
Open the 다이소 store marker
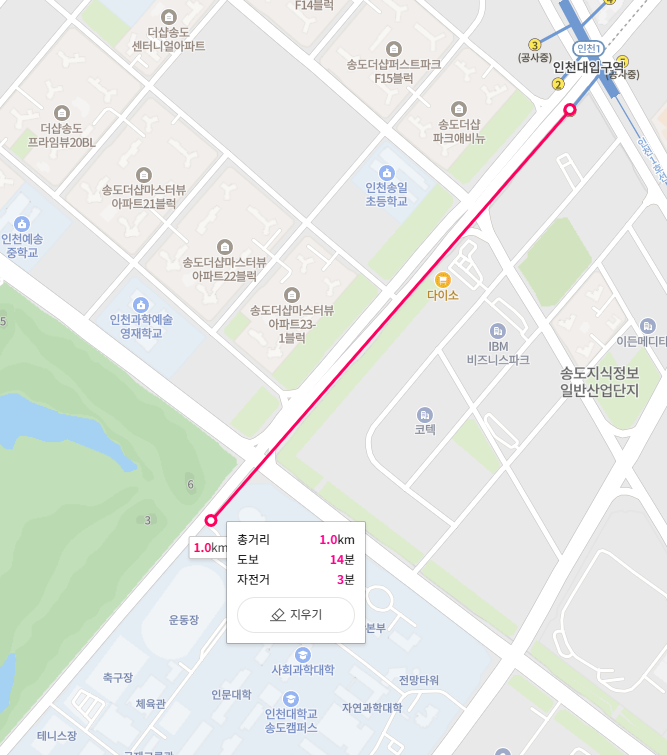click(x=442, y=279)
